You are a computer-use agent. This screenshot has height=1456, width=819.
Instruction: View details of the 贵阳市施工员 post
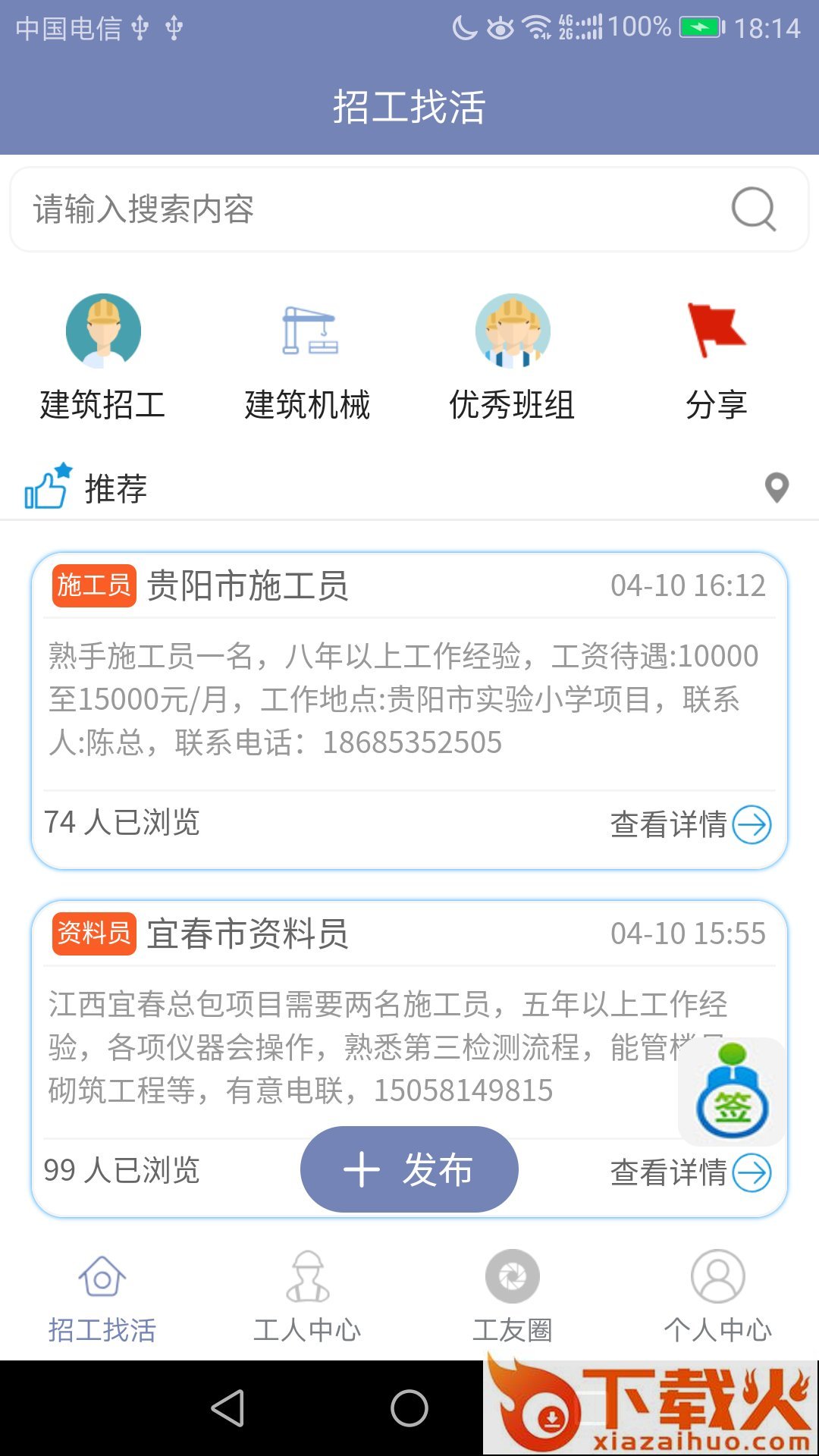[x=690, y=824]
